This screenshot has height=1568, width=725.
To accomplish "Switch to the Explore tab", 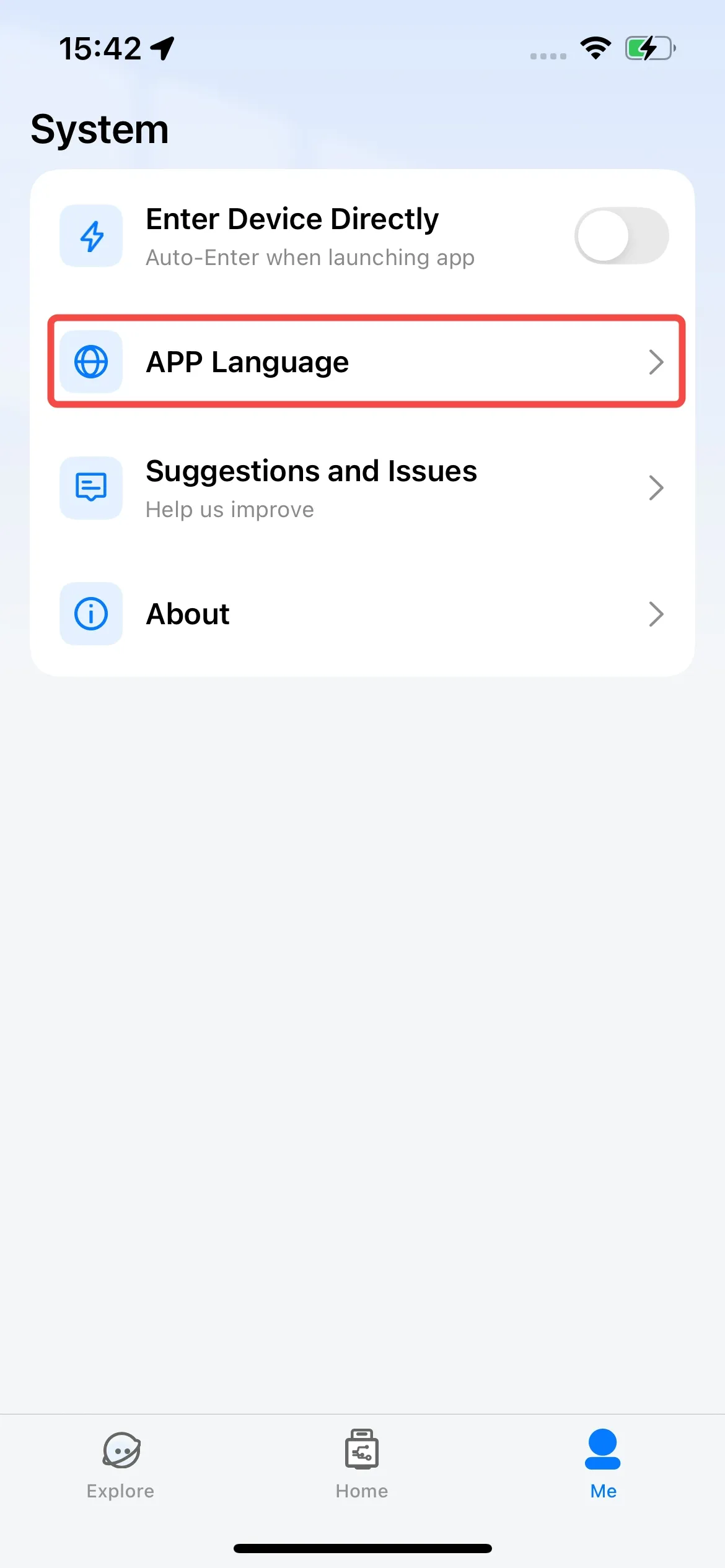I will click(121, 1465).
